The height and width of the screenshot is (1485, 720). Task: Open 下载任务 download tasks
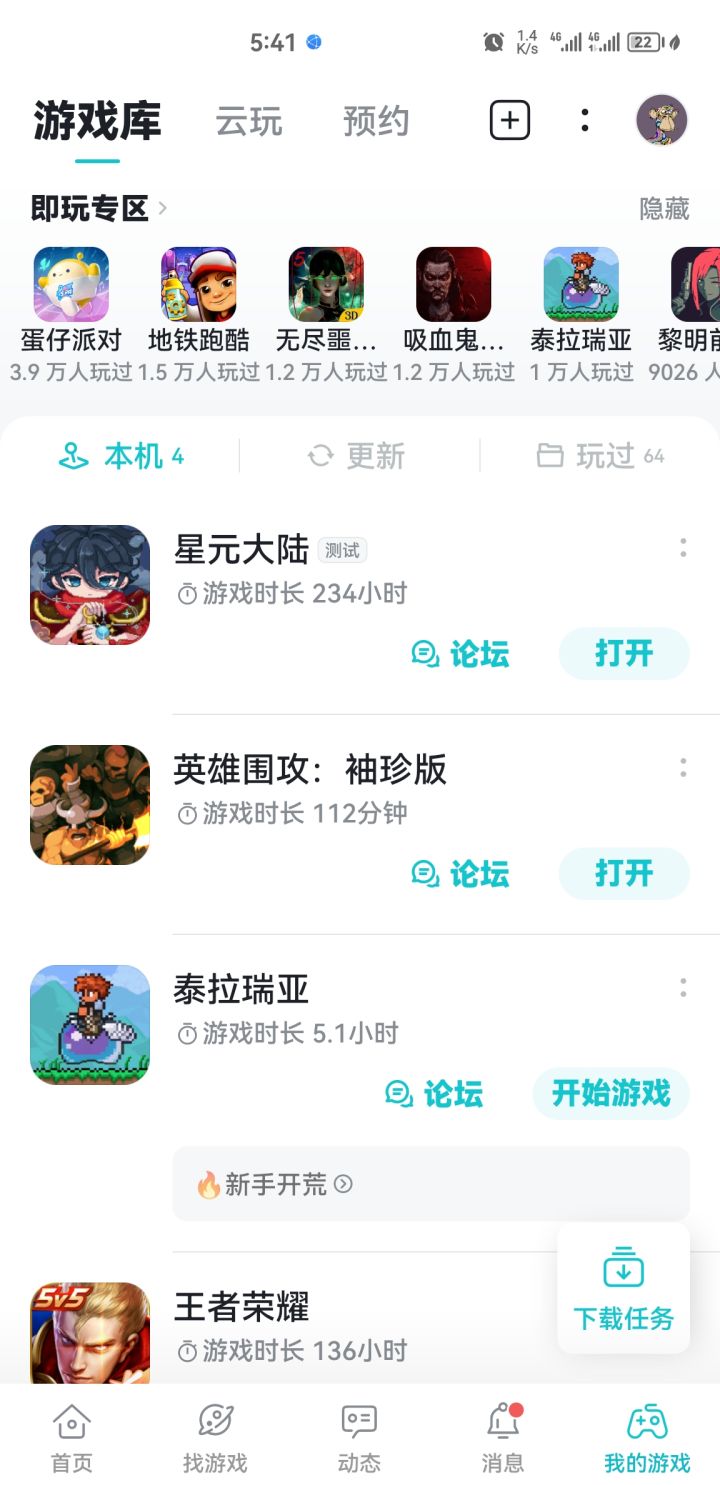[623, 1288]
